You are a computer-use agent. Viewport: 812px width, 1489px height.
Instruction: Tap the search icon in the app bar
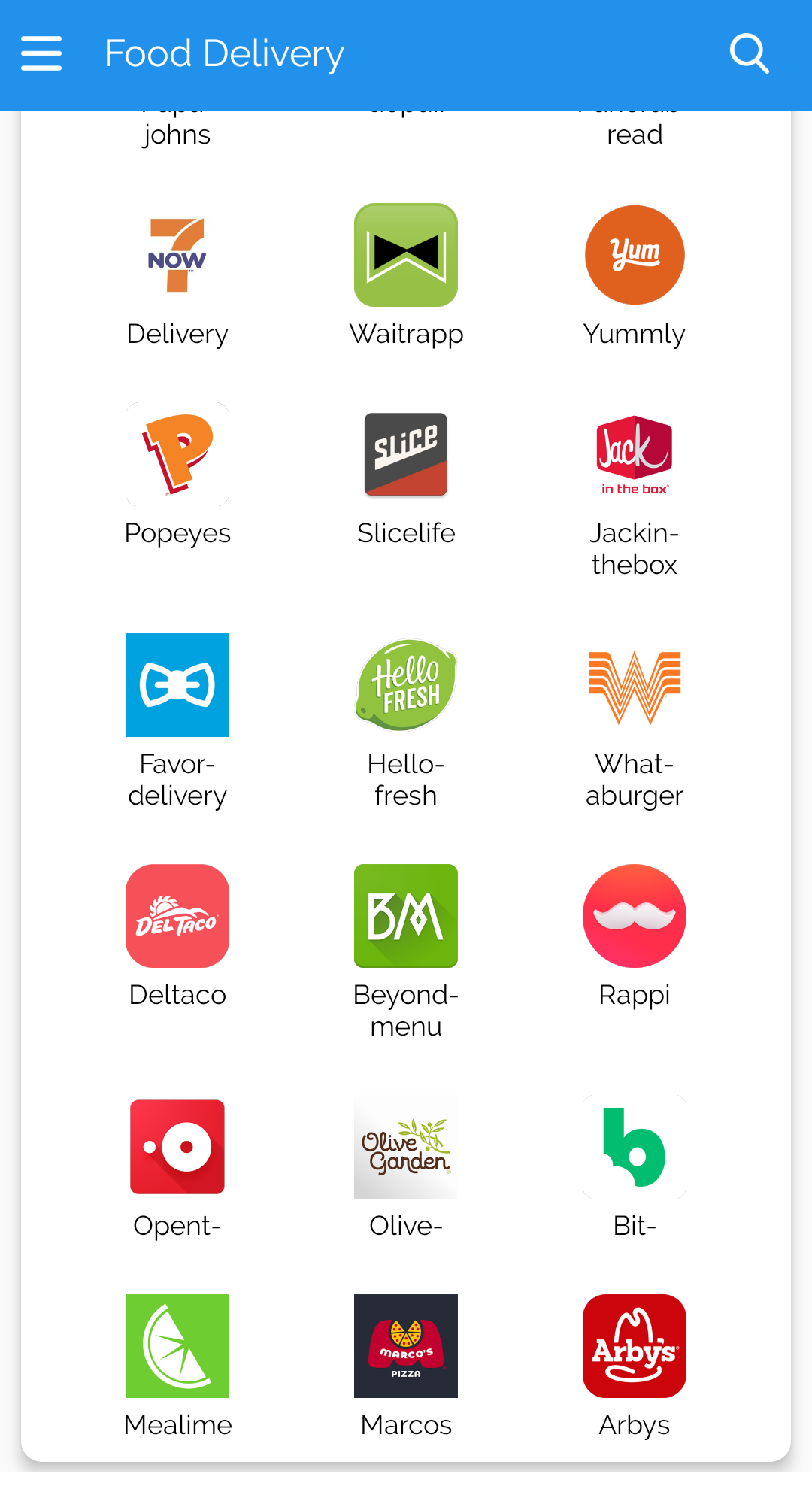pyautogui.click(x=750, y=53)
